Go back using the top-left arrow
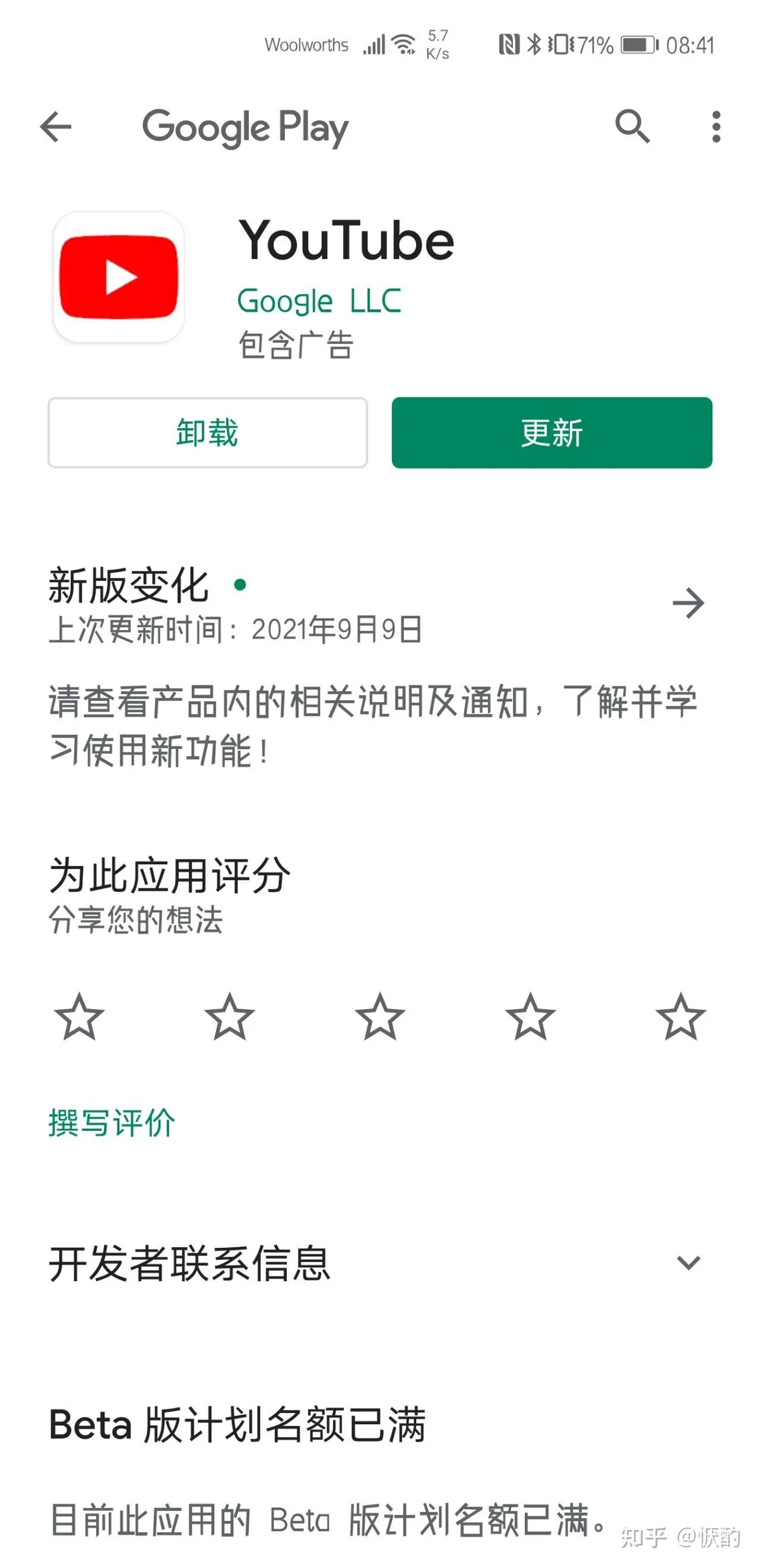Screen dimensions: 760x1568 [x=56, y=127]
